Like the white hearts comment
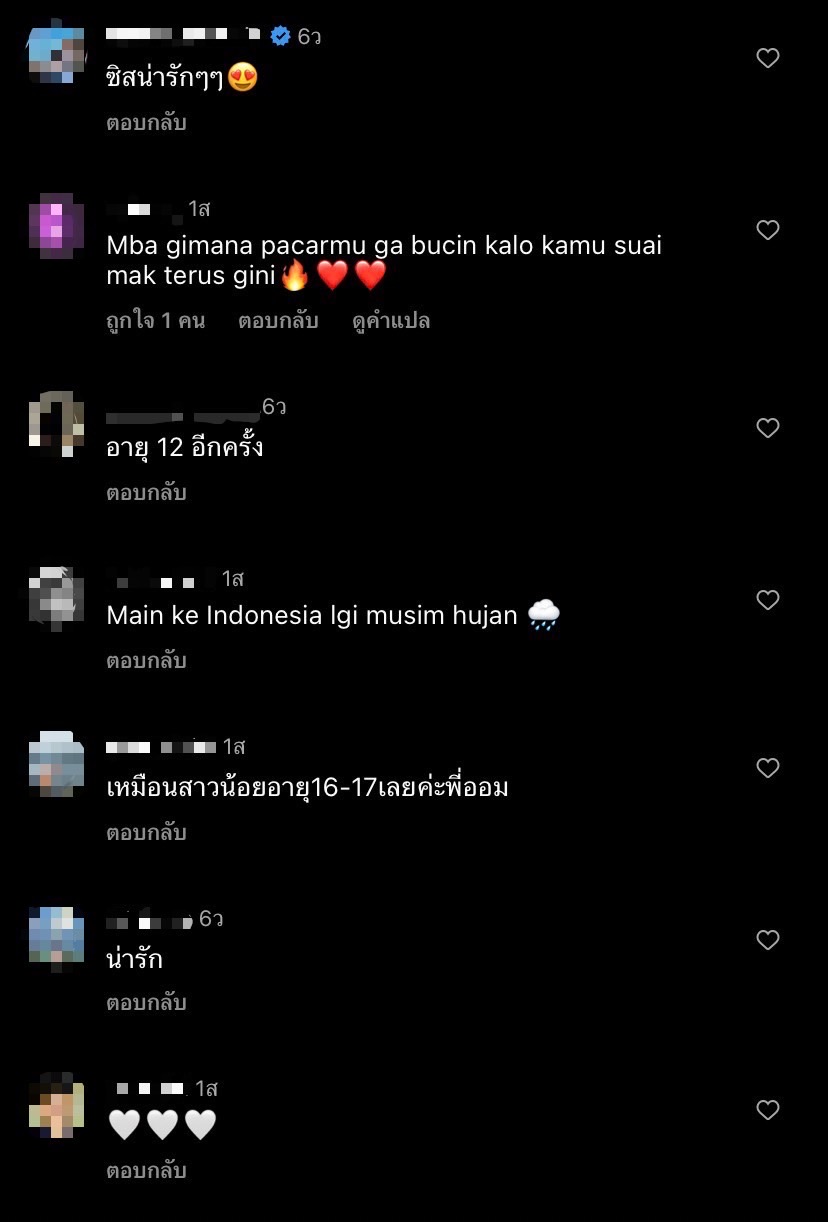 point(767,1110)
